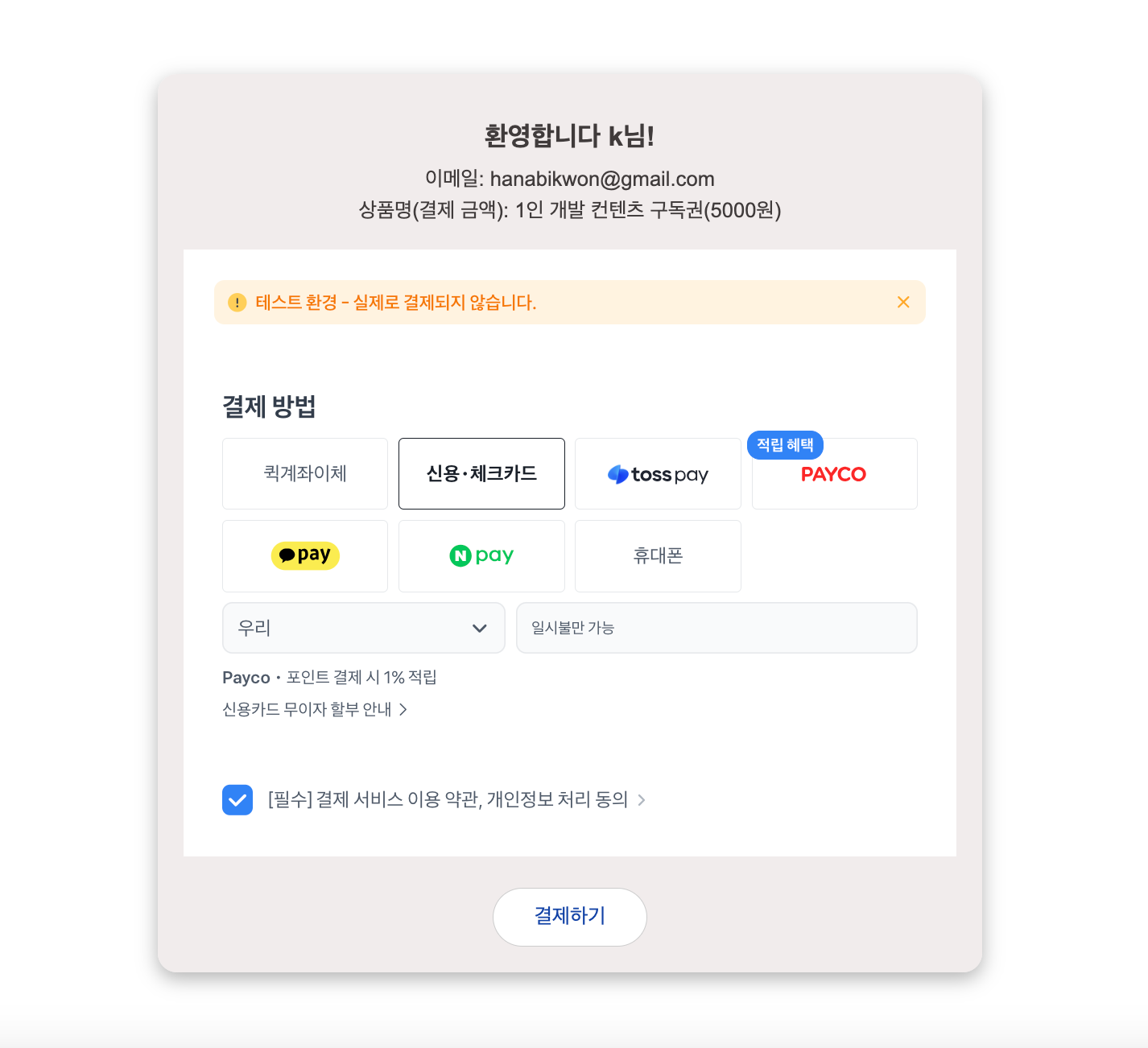
Task: Choose Naver pay payment option
Action: tap(481, 555)
